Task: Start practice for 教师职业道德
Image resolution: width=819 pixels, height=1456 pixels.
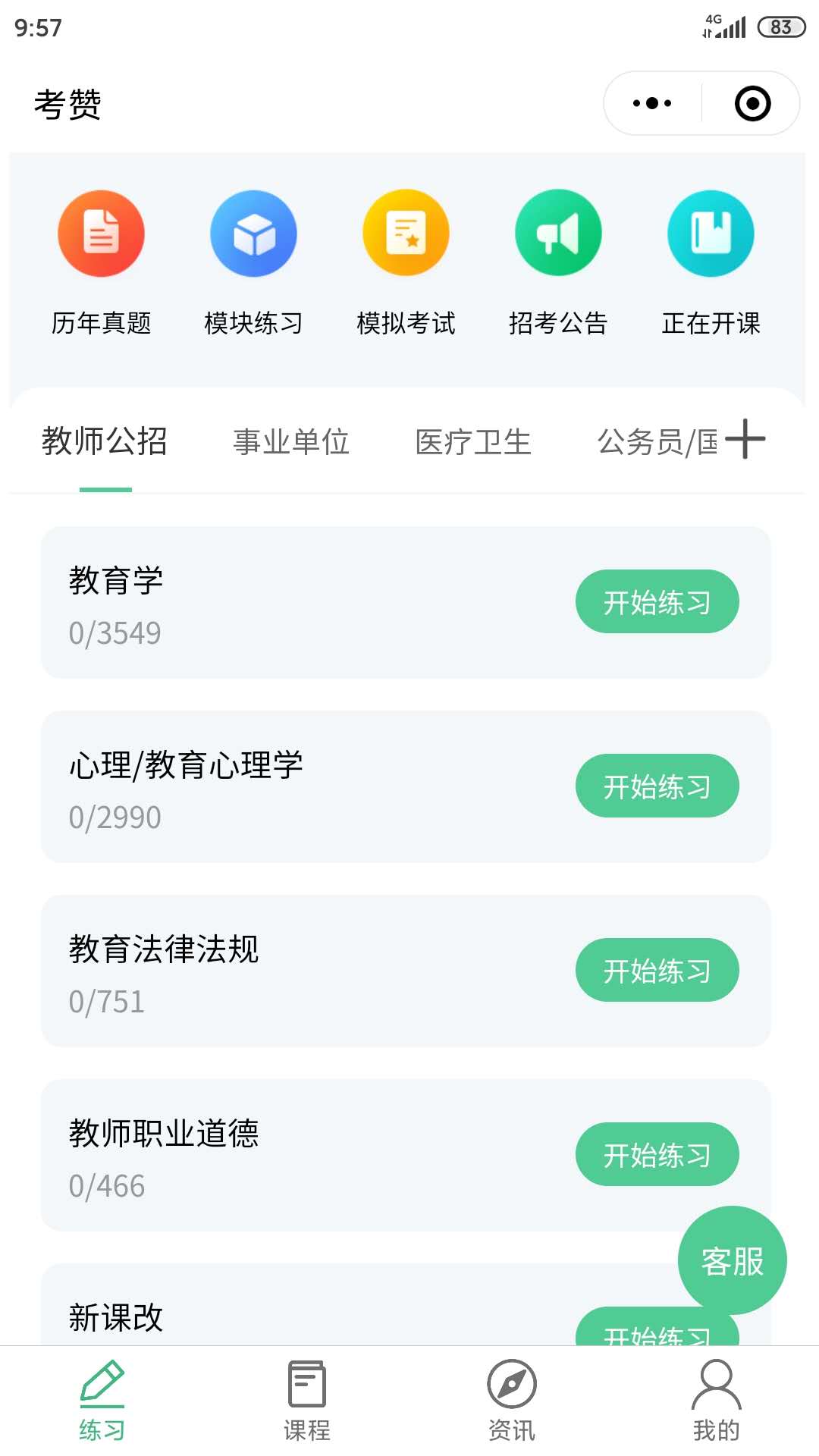Action: (x=657, y=1154)
